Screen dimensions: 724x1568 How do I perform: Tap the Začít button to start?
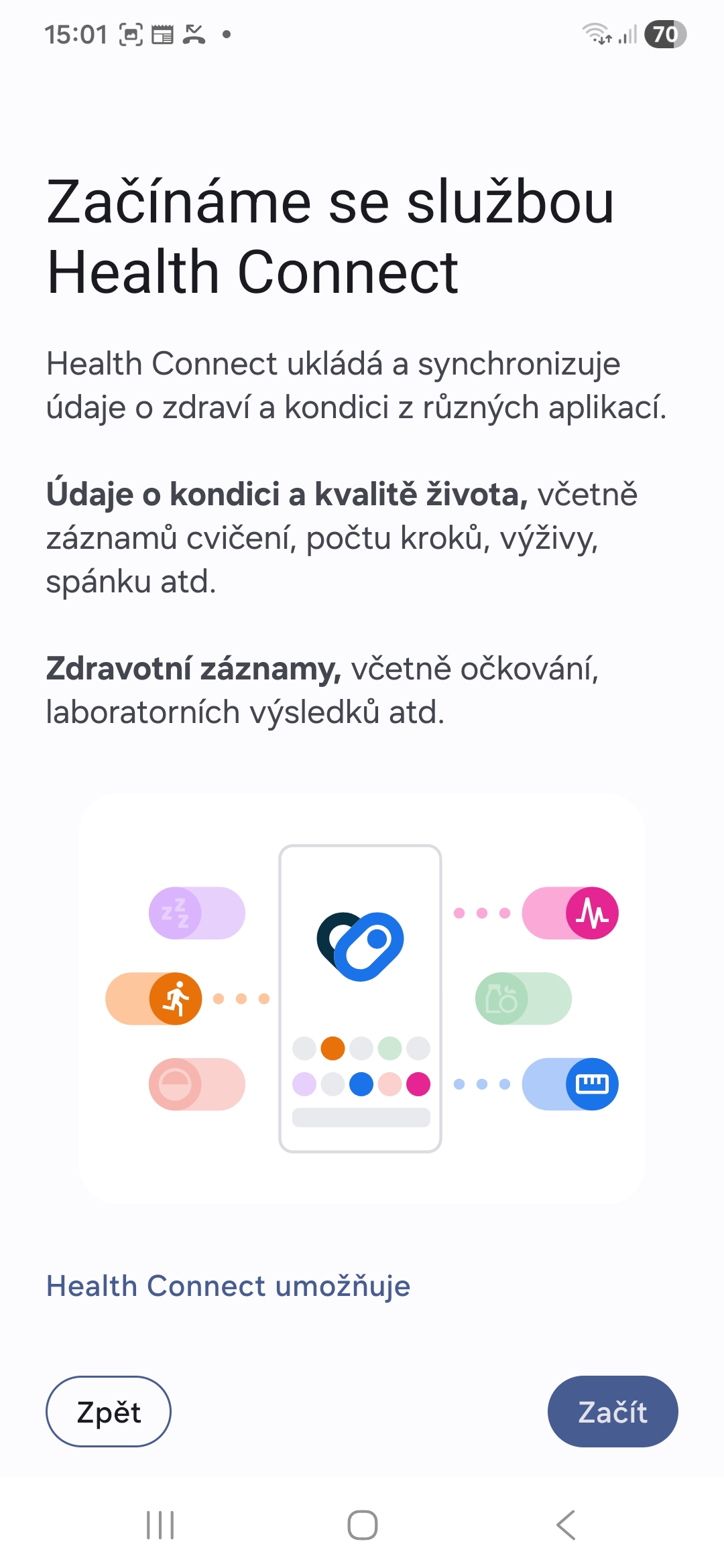pos(612,1411)
